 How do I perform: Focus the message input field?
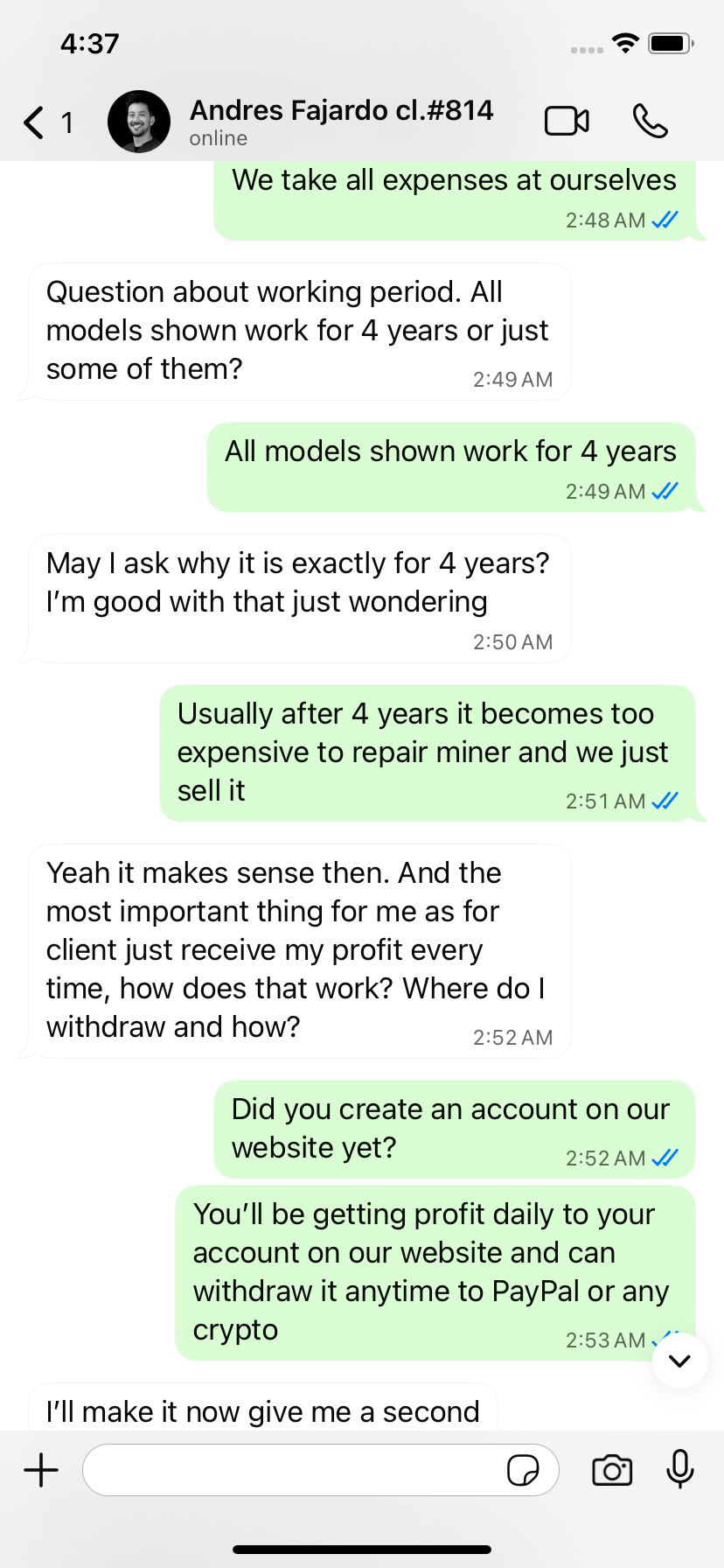click(293, 1470)
